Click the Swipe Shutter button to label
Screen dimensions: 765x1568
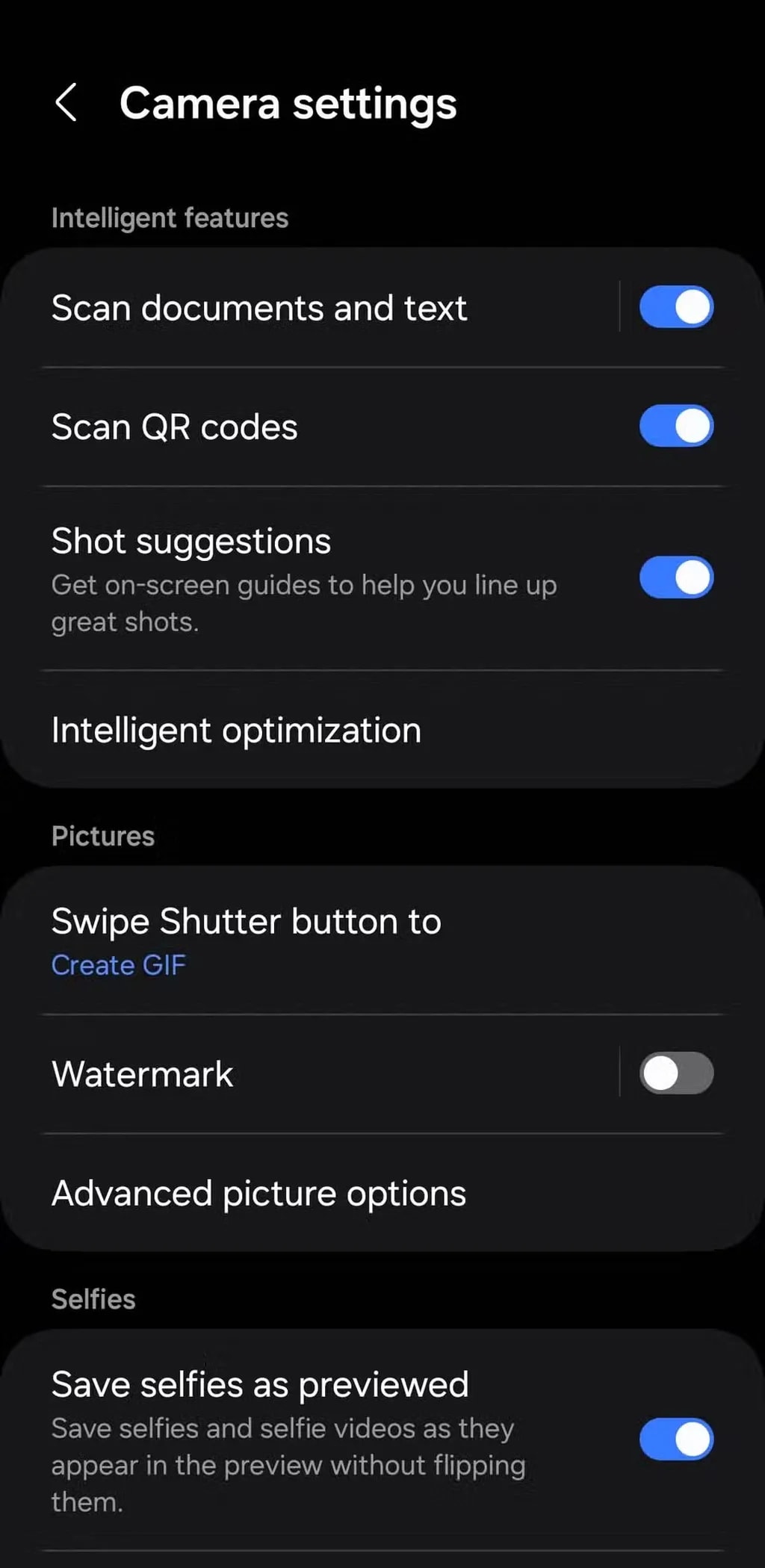[246, 920]
